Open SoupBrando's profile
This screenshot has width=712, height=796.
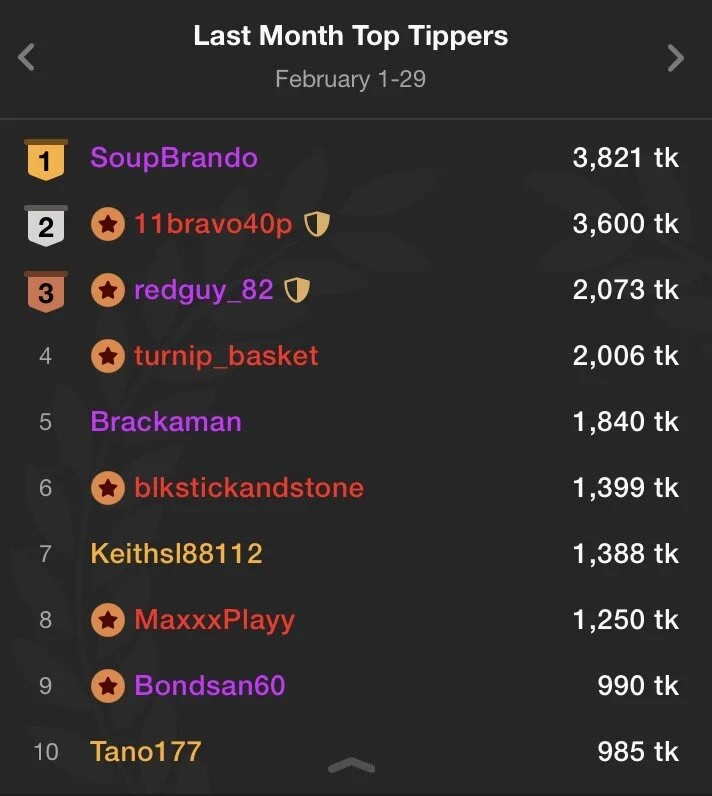click(x=174, y=158)
